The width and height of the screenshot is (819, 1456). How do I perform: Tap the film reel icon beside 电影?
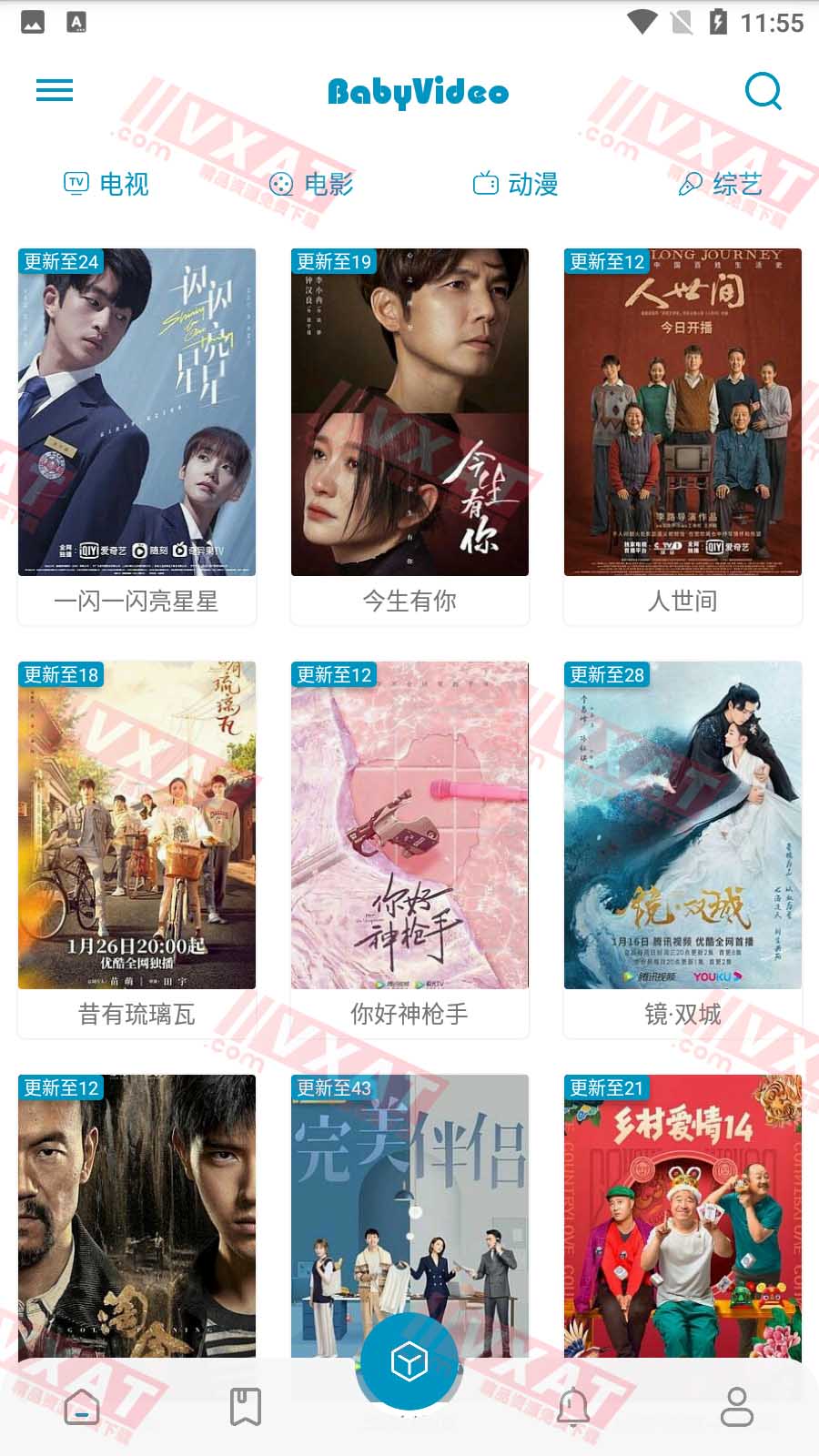click(x=279, y=184)
